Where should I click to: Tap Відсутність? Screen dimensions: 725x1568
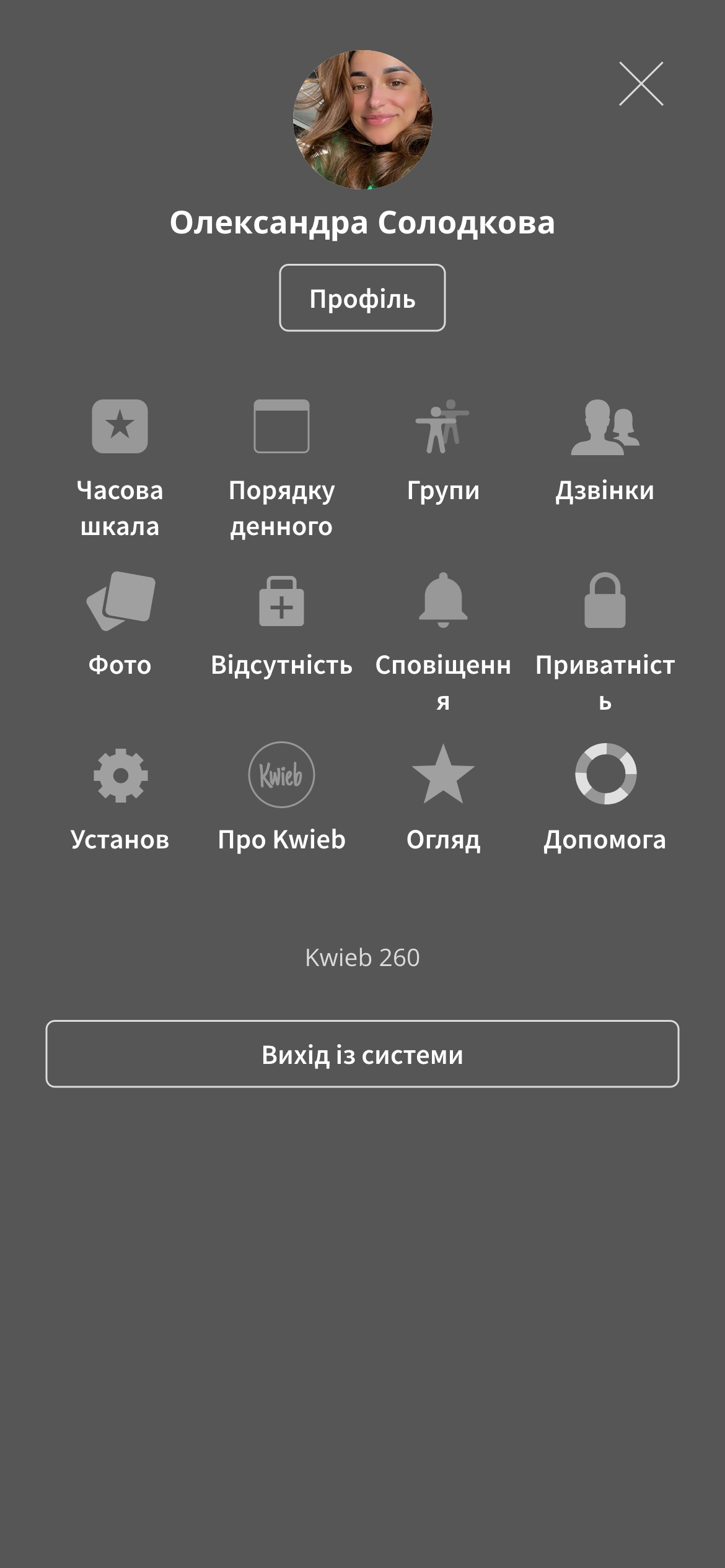(281, 624)
